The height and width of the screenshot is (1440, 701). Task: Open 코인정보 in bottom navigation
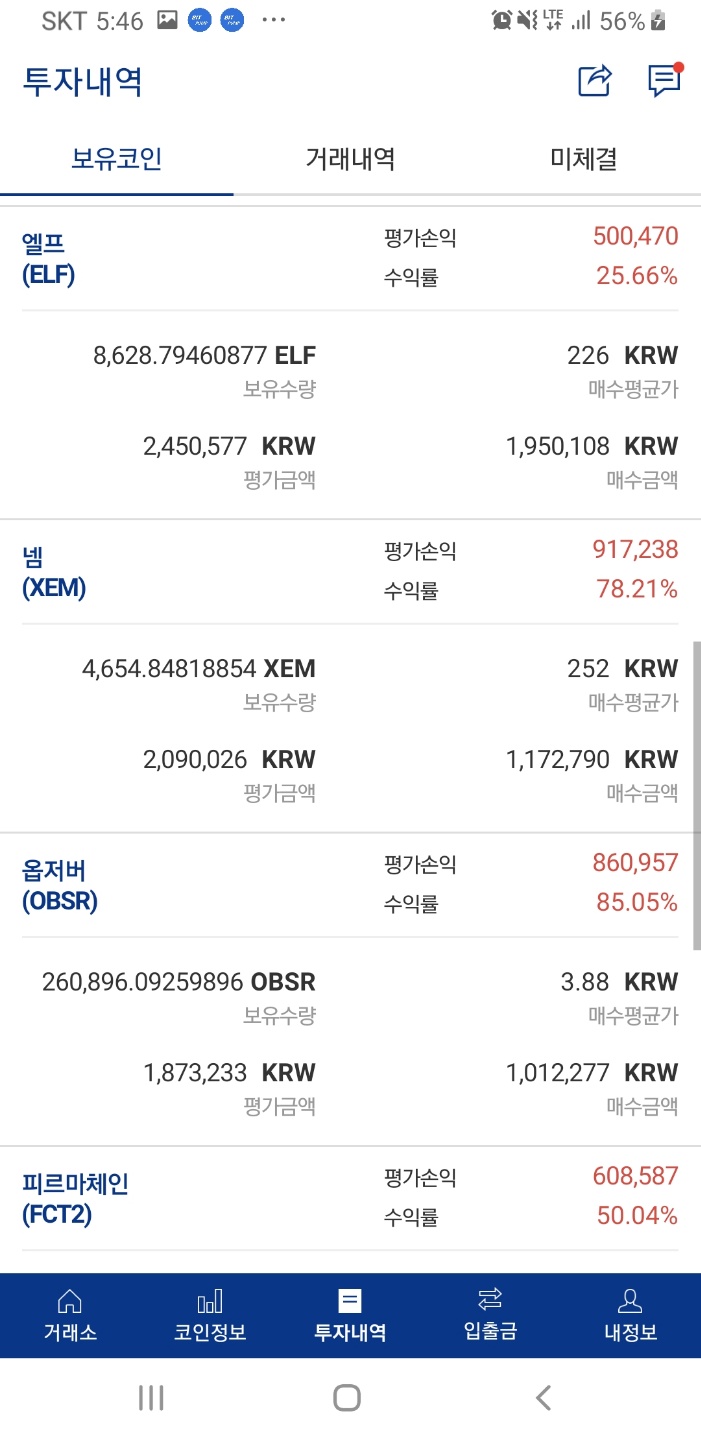tap(210, 1315)
